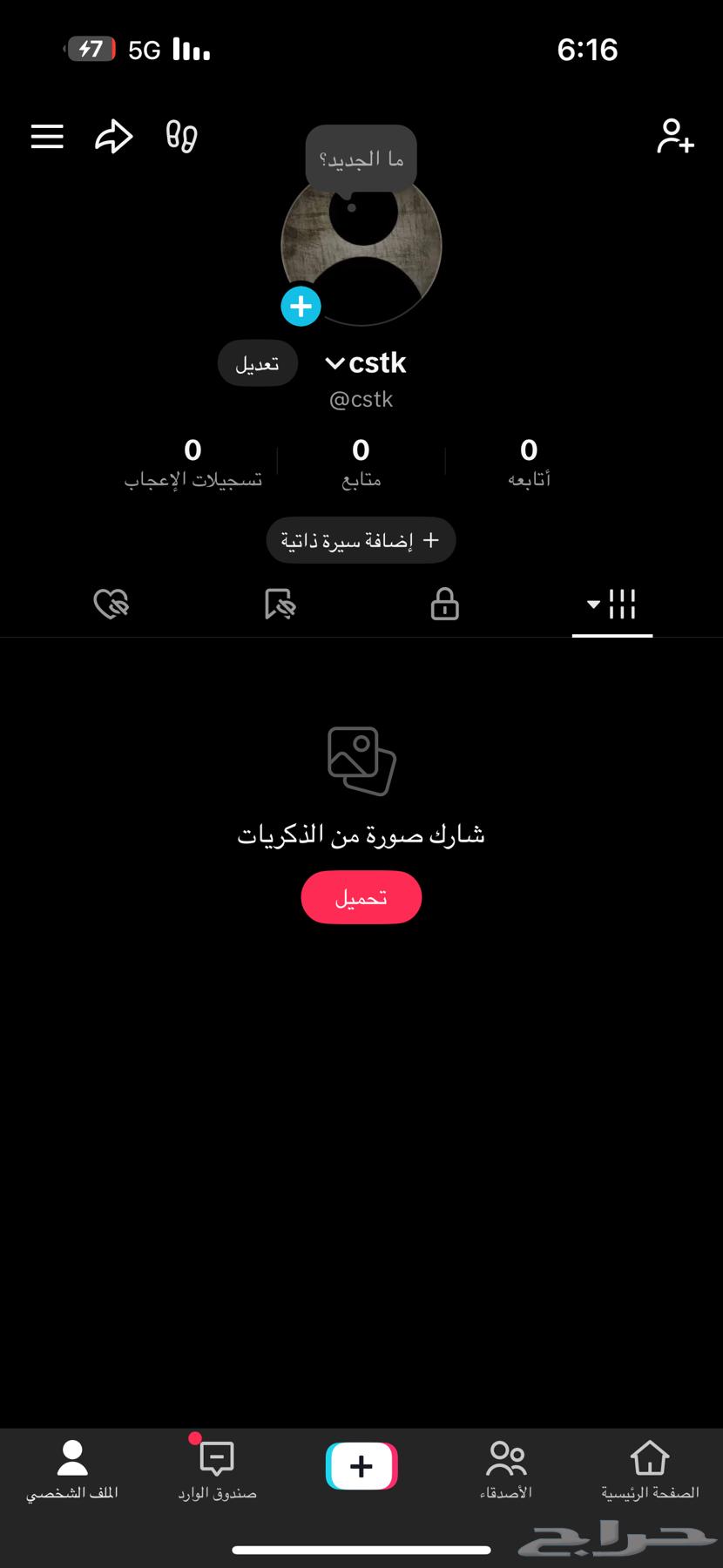Open the hamburger menu
Viewport: 723px width, 1568px height.
(47, 136)
